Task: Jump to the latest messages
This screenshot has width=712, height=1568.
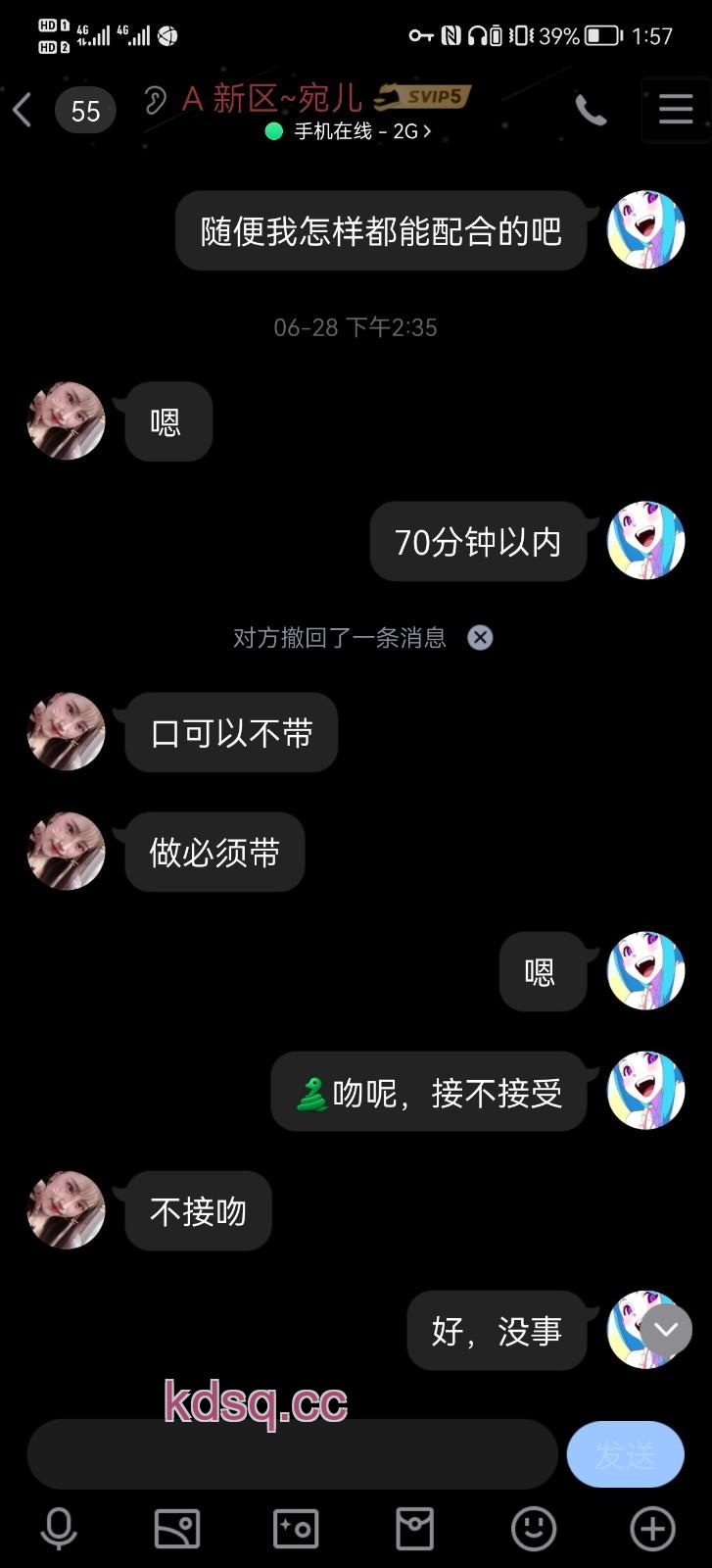Action: click(x=666, y=1330)
